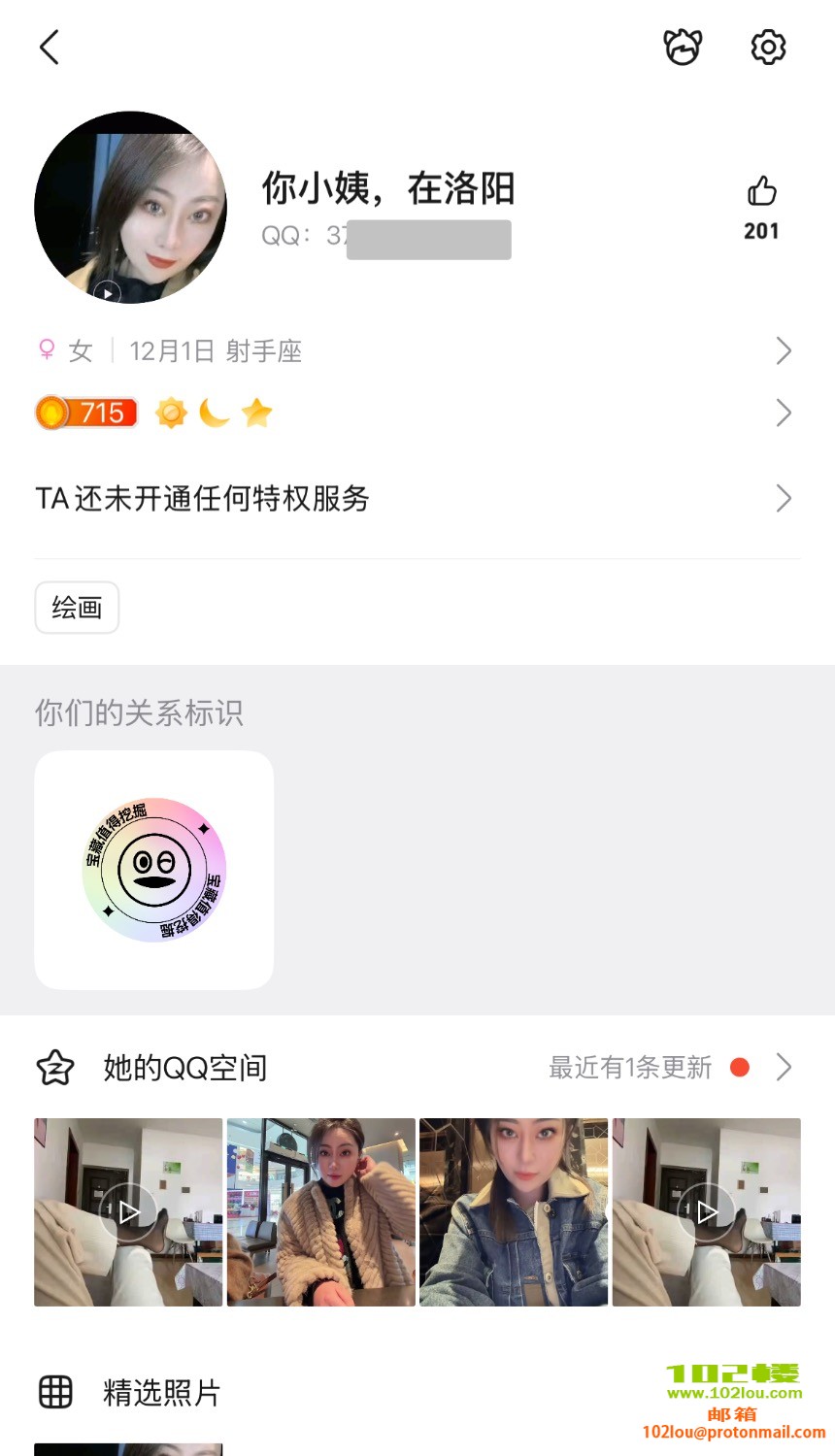Open the 精选照片 section

[161, 1393]
